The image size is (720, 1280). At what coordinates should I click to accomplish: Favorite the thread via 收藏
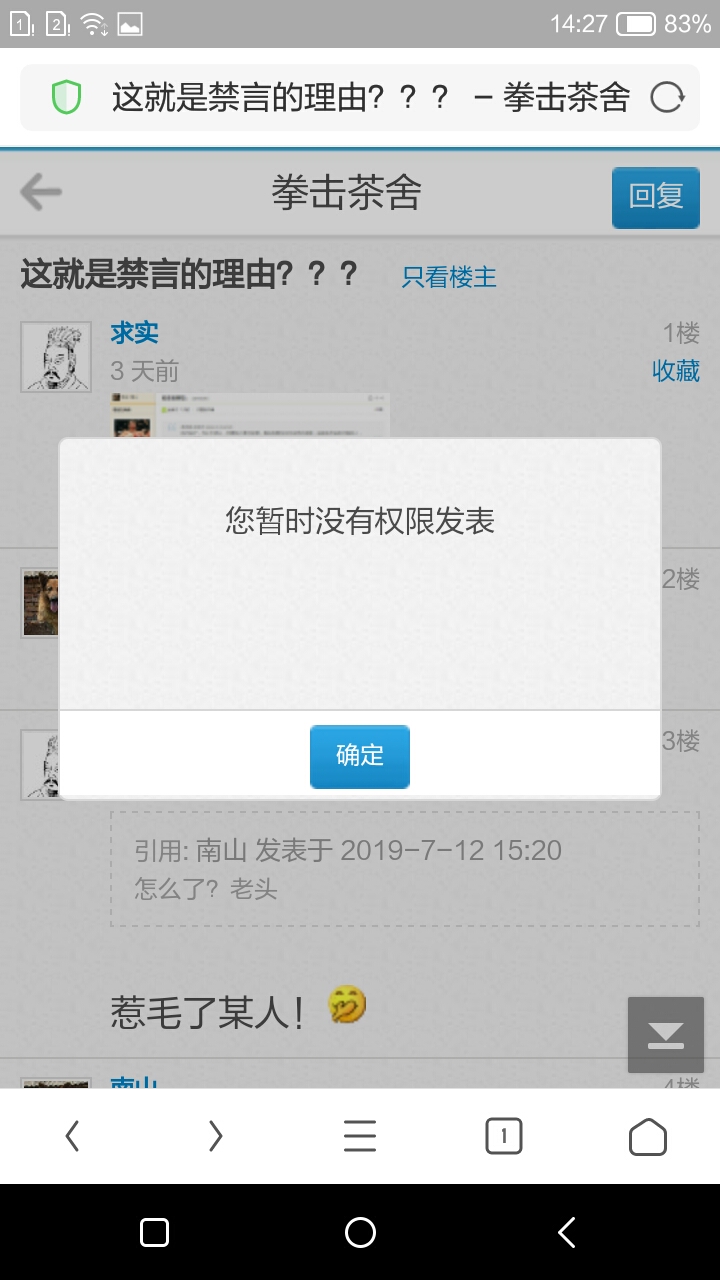(x=676, y=371)
